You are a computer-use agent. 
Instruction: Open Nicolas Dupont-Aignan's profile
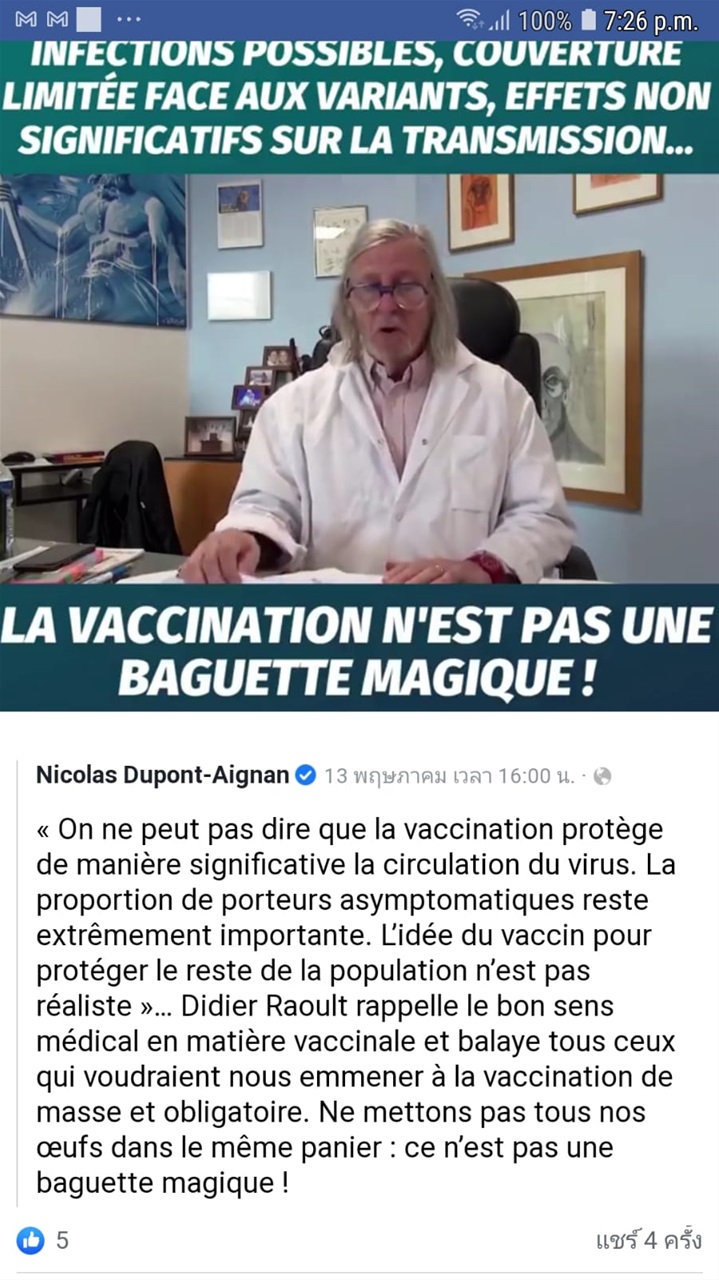pos(162,775)
